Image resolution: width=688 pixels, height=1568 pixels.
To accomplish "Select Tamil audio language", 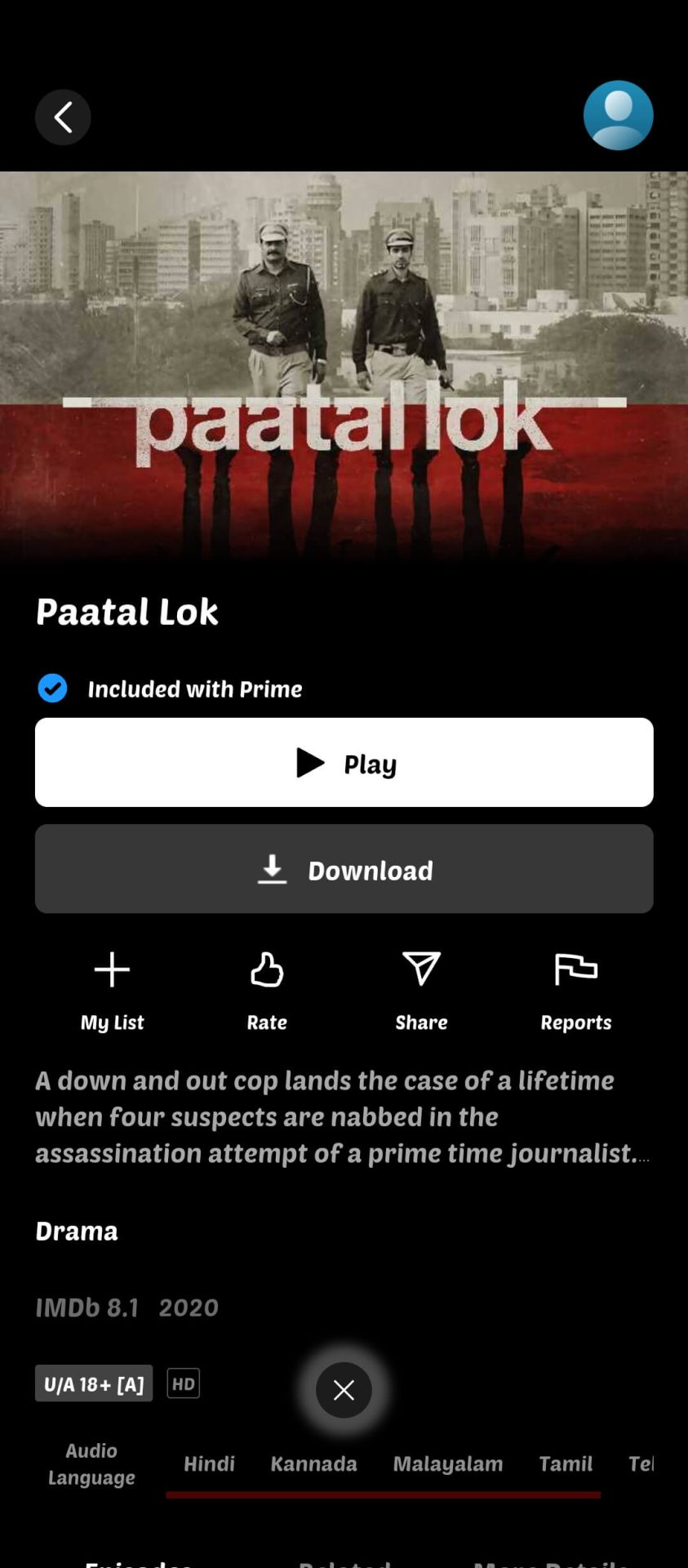I will tap(565, 1464).
